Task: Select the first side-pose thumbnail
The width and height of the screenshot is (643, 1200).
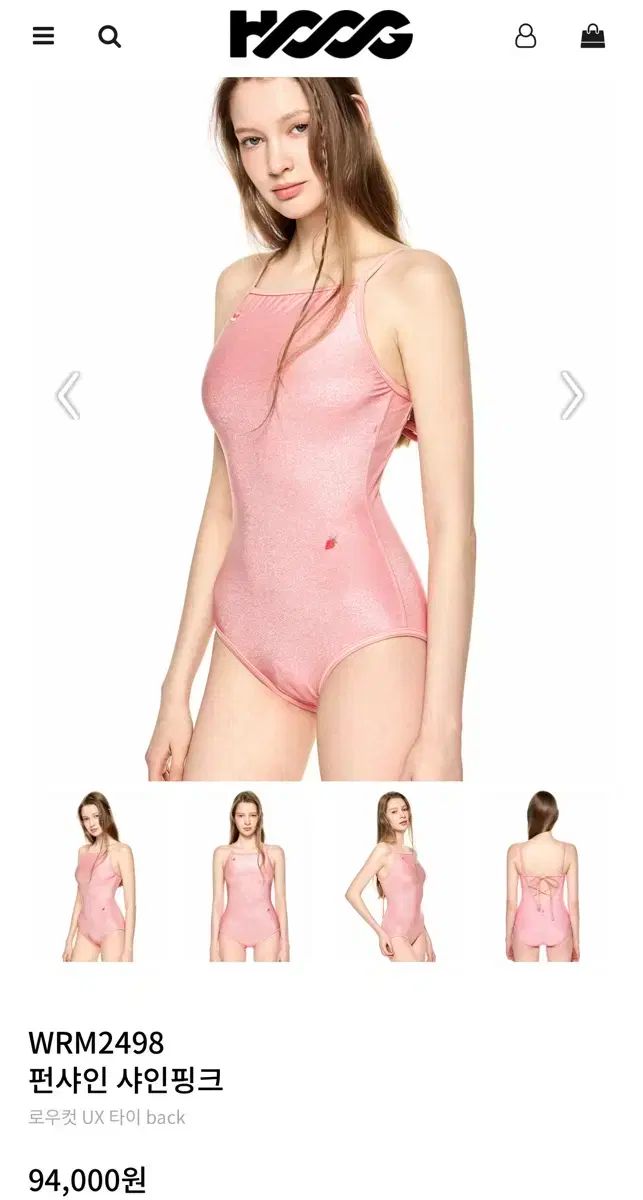Action: 99,876
